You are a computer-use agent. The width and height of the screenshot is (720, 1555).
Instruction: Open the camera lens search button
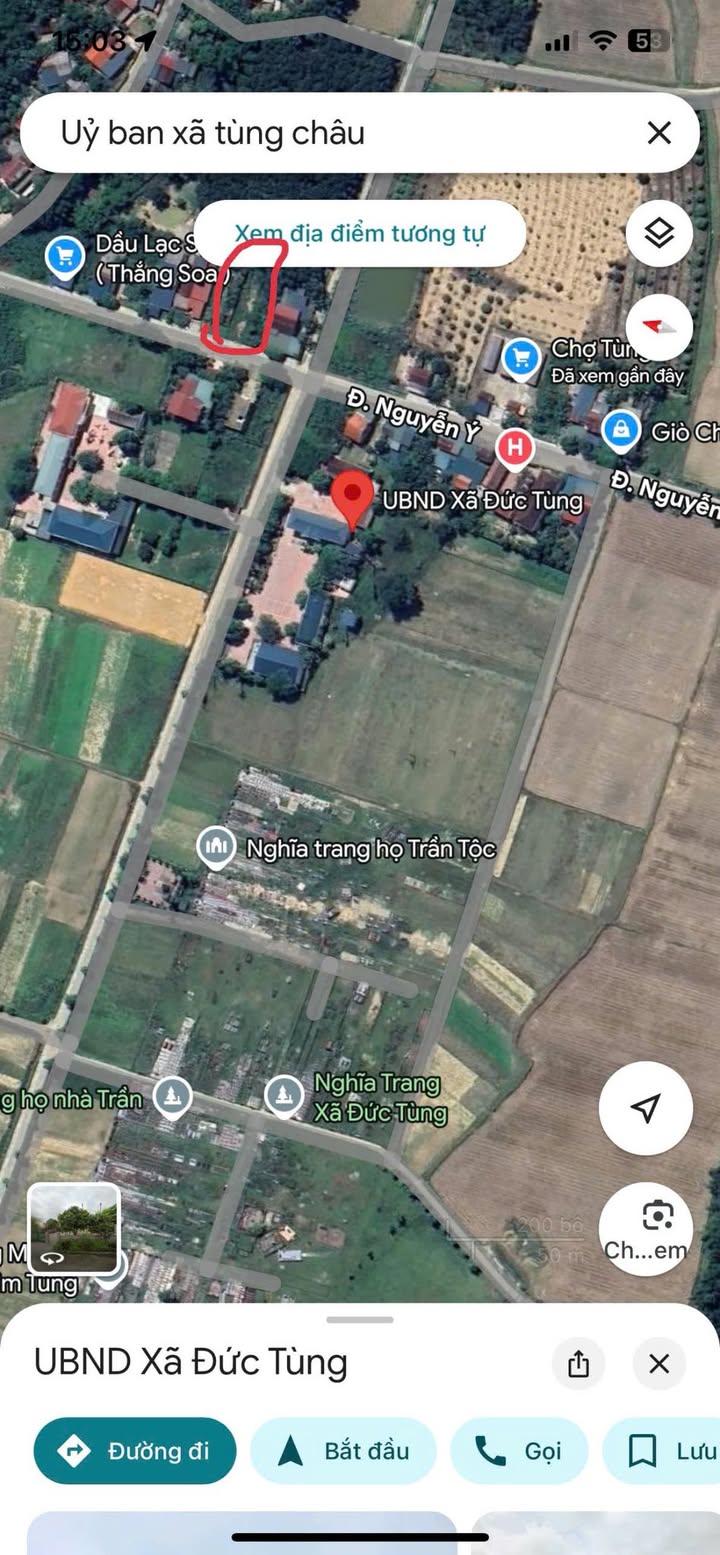[x=646, y=1229]
